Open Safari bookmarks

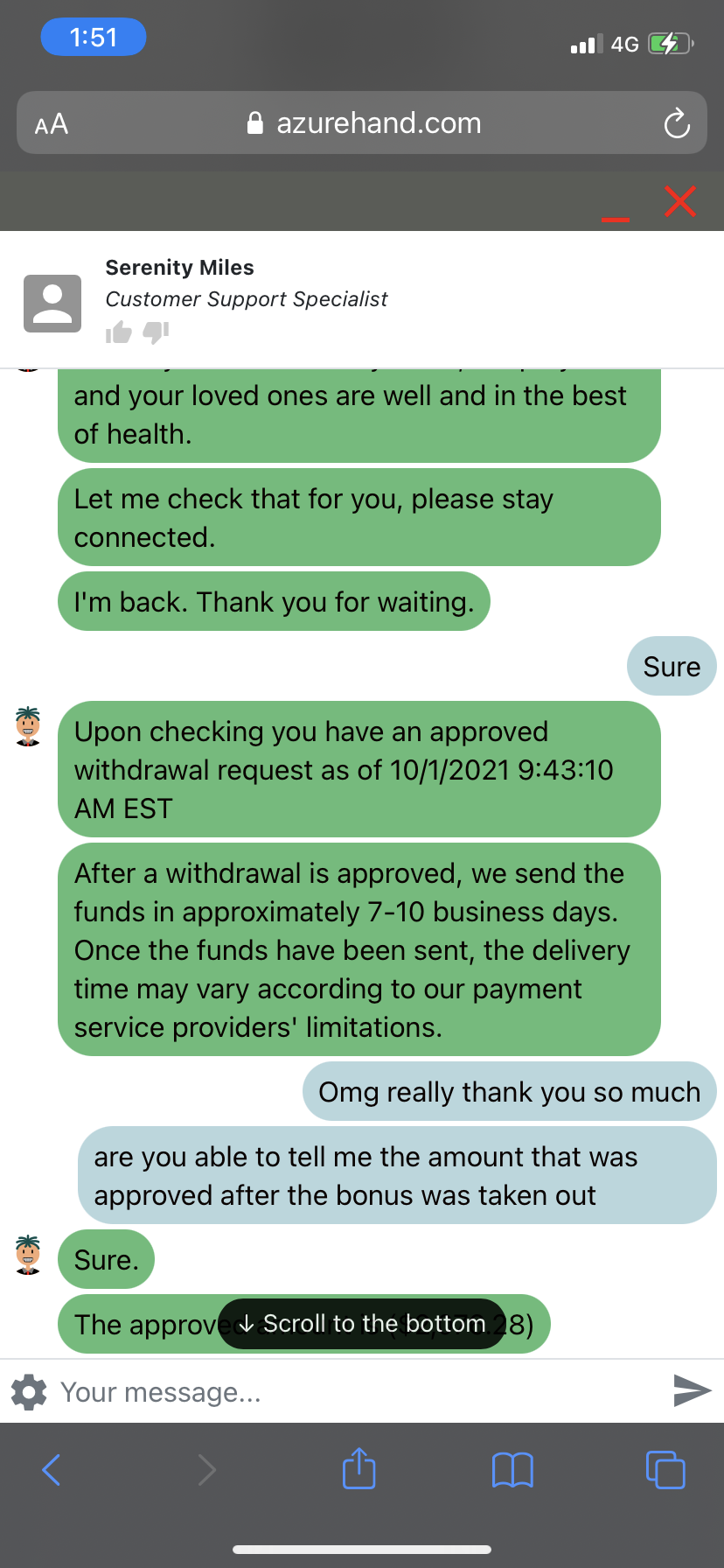coord(512,1470)
